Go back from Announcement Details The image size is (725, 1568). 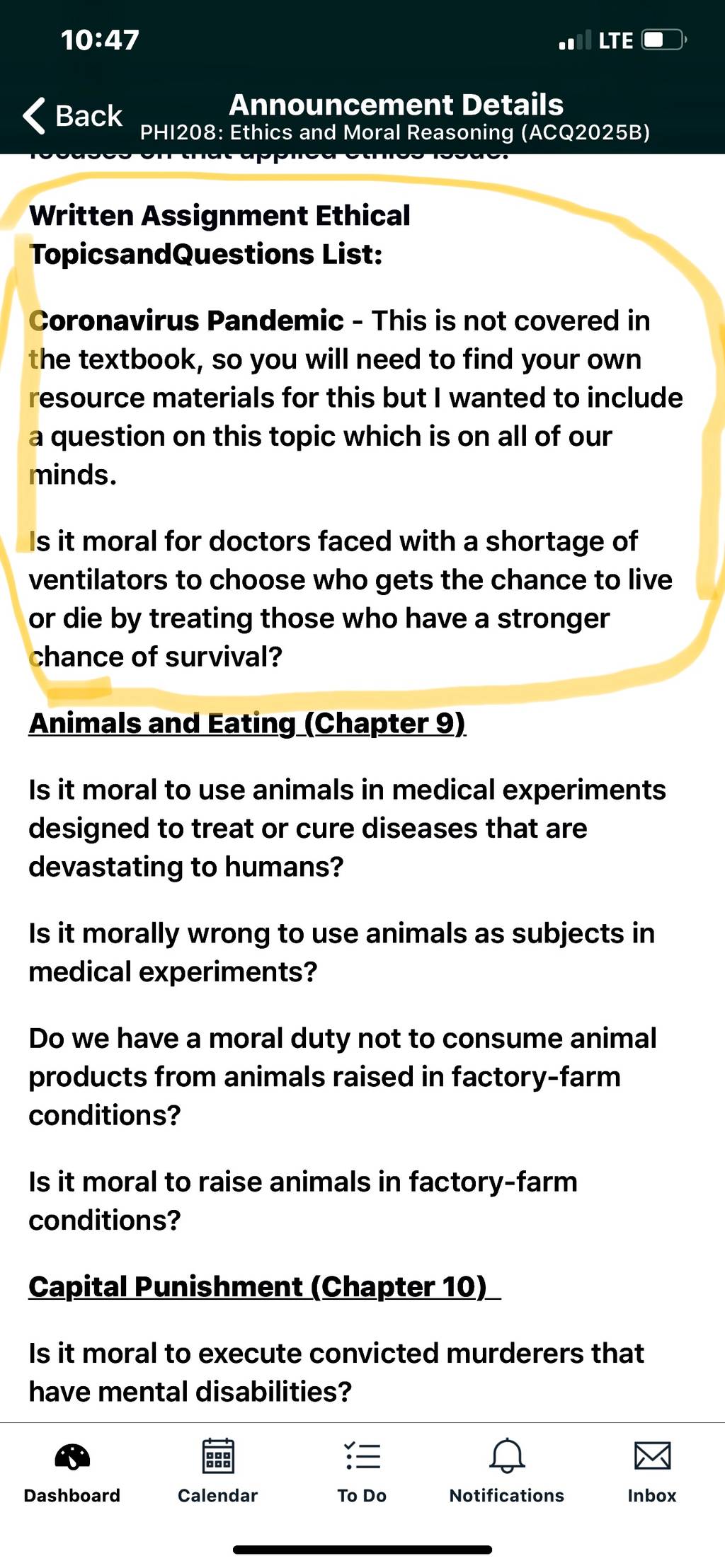[73, 115]
